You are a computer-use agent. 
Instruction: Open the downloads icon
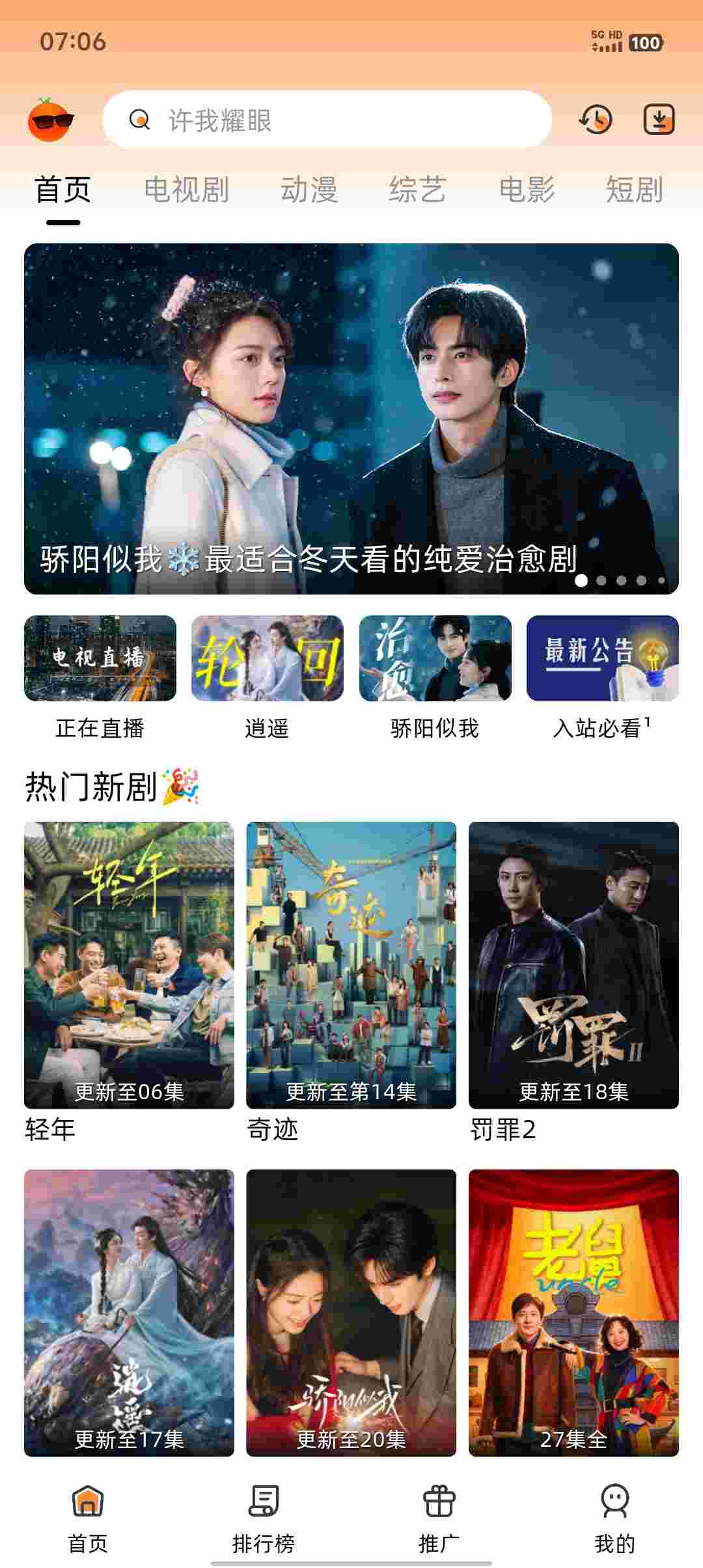point(659,120)
